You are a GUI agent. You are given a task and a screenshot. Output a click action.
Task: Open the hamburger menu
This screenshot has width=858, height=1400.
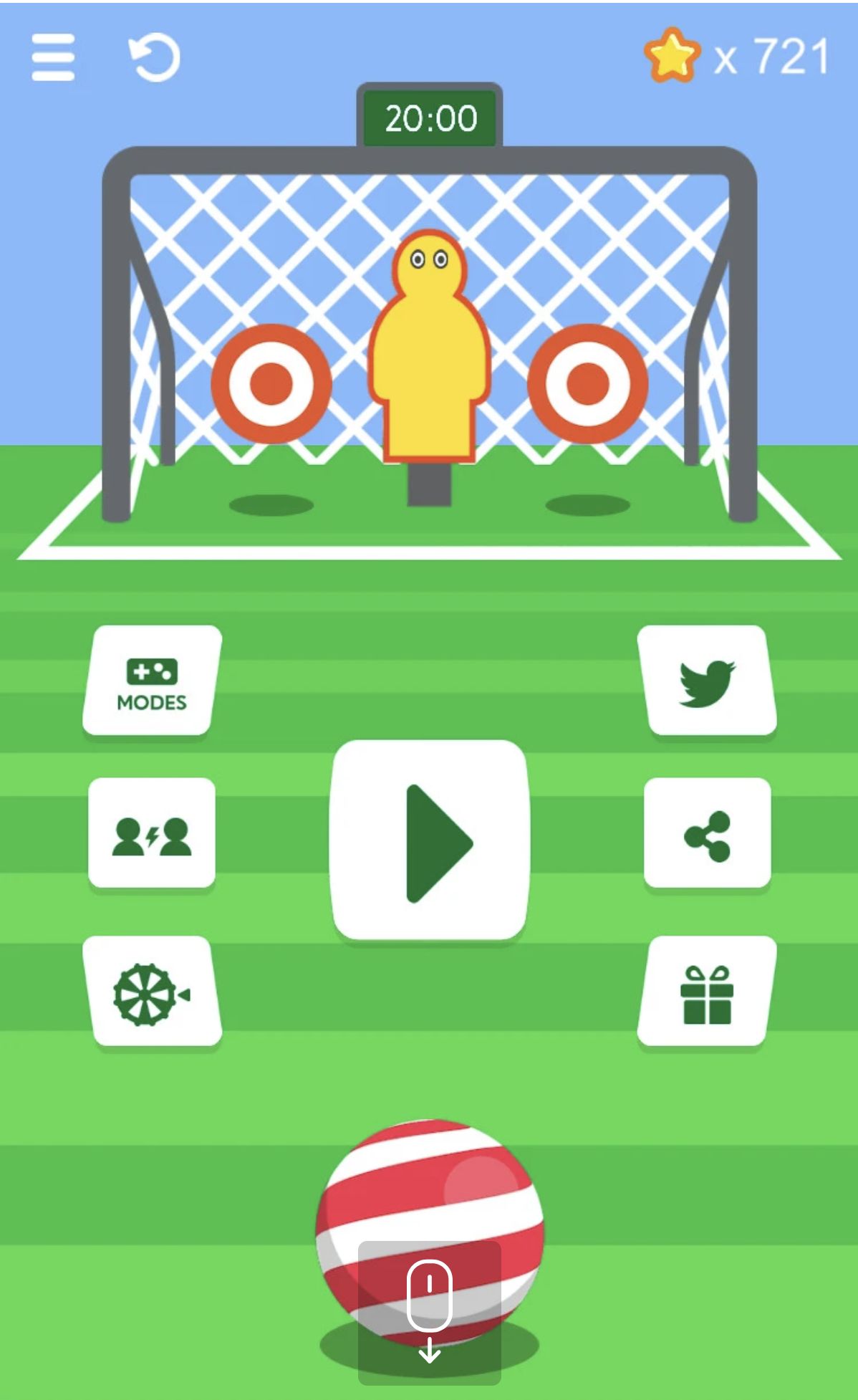pos(53,57)
